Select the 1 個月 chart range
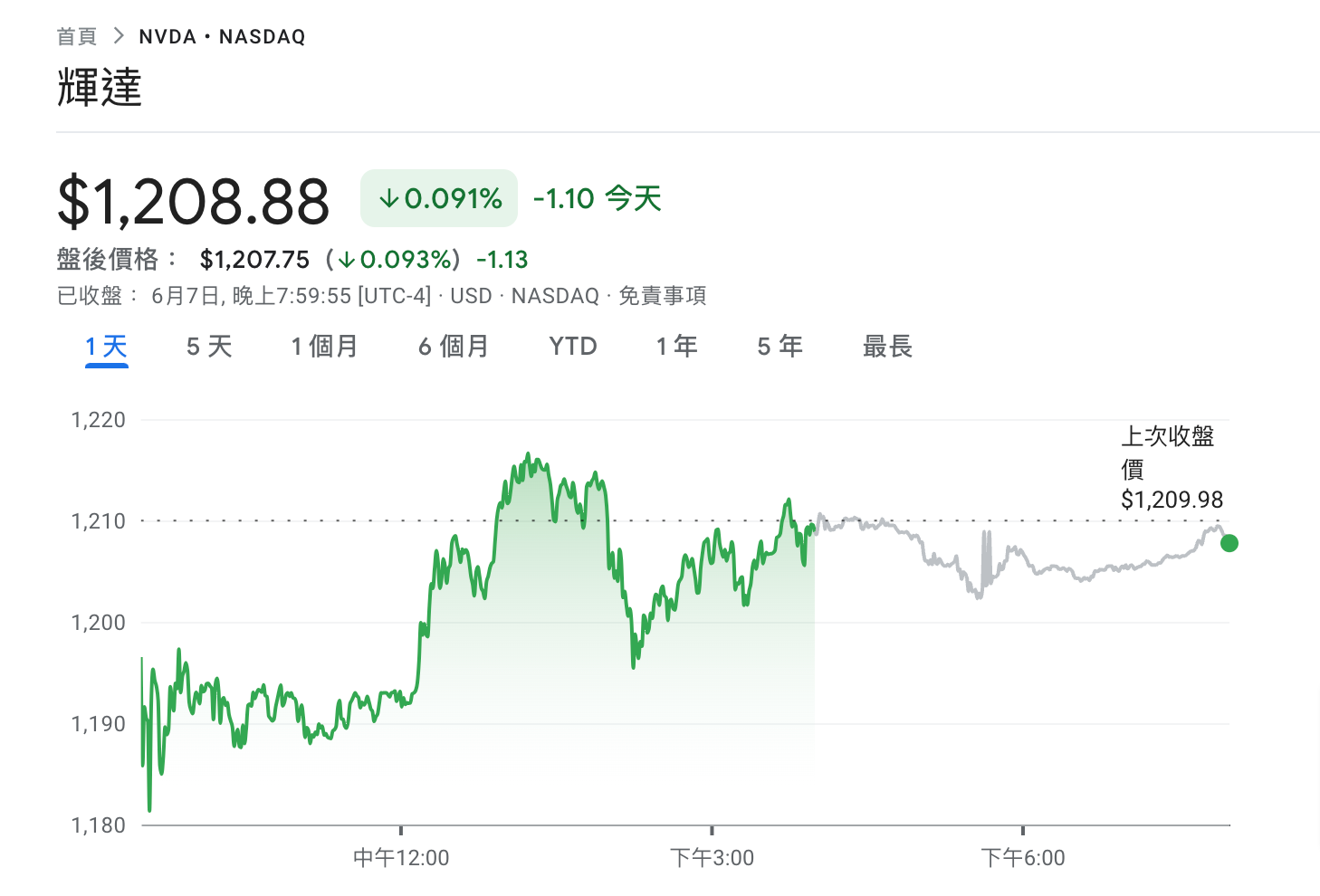The height and width of the screenshot is (896, 1320). [324, 346]
